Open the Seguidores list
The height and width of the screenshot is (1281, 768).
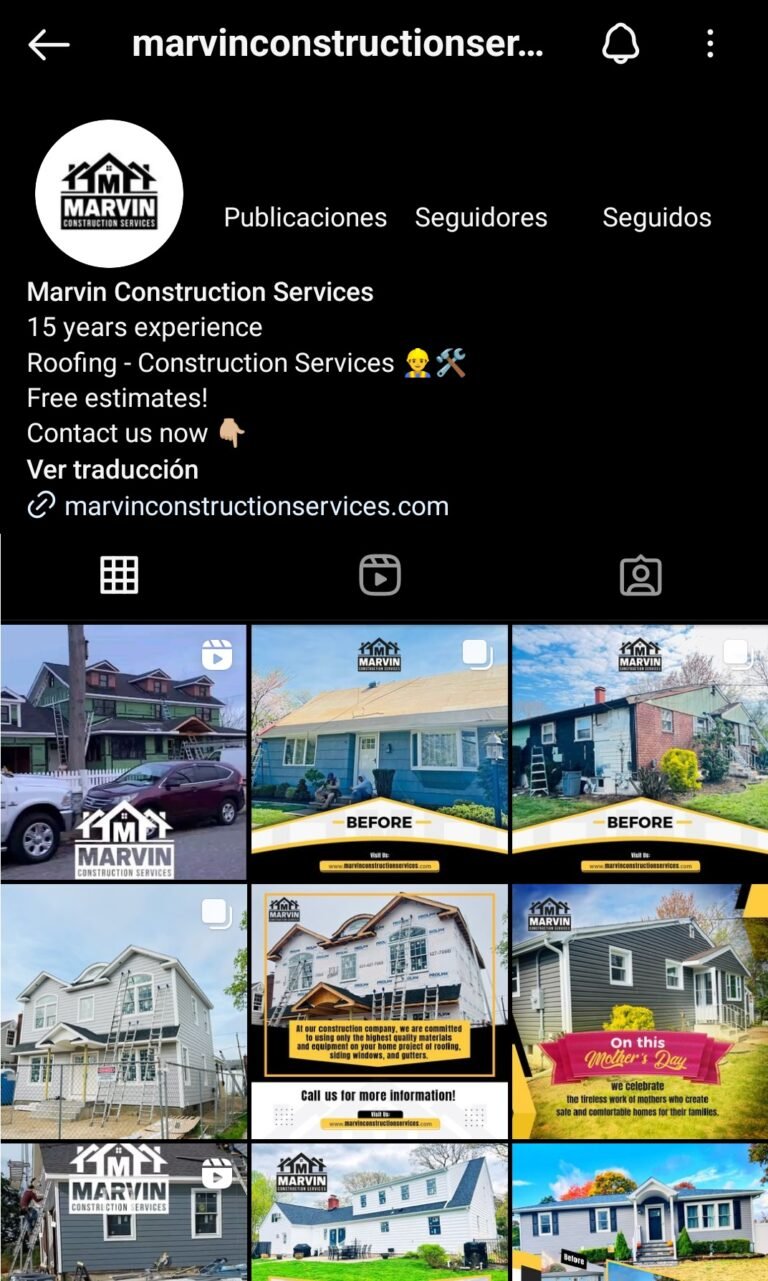click(x=481, y=217)
